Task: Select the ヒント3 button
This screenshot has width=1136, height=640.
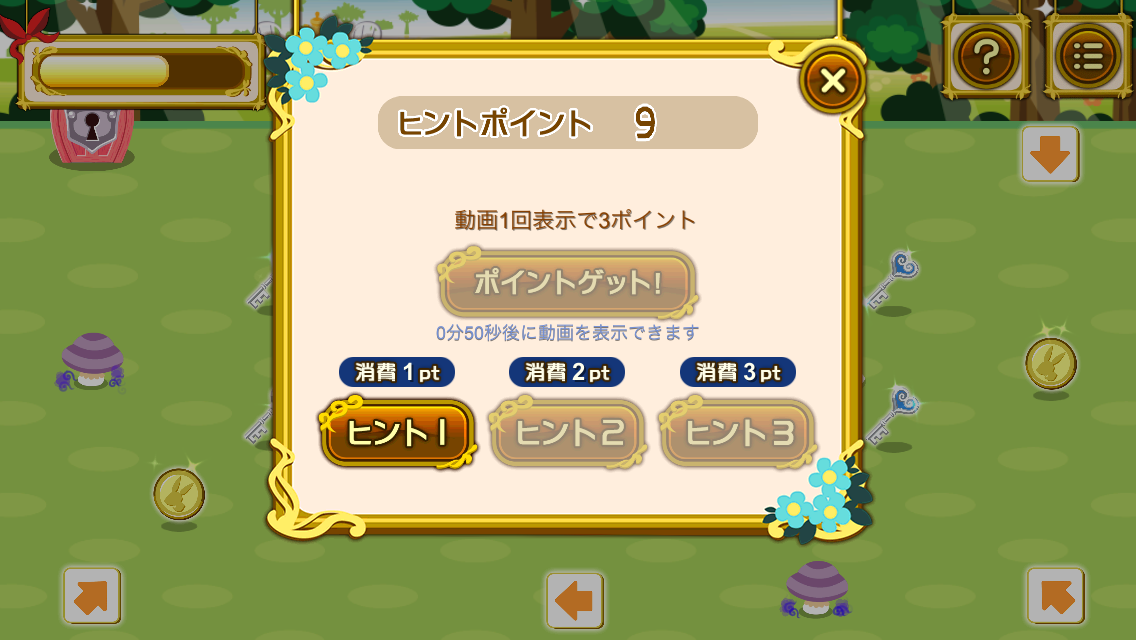Action: point(738,433)
